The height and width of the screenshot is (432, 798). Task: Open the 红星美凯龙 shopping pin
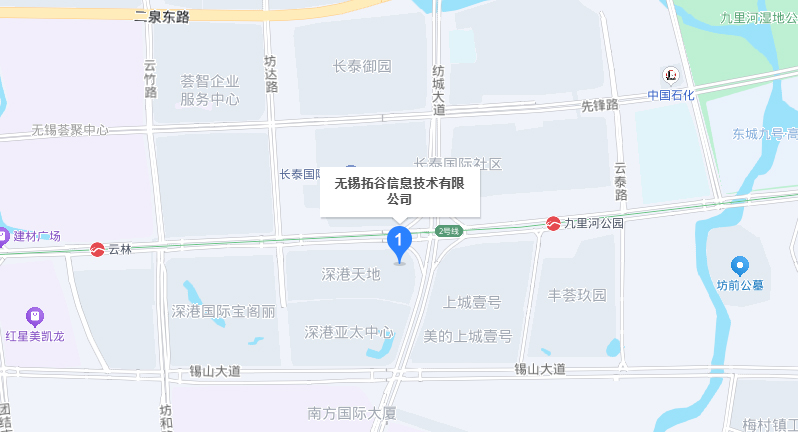35,316
